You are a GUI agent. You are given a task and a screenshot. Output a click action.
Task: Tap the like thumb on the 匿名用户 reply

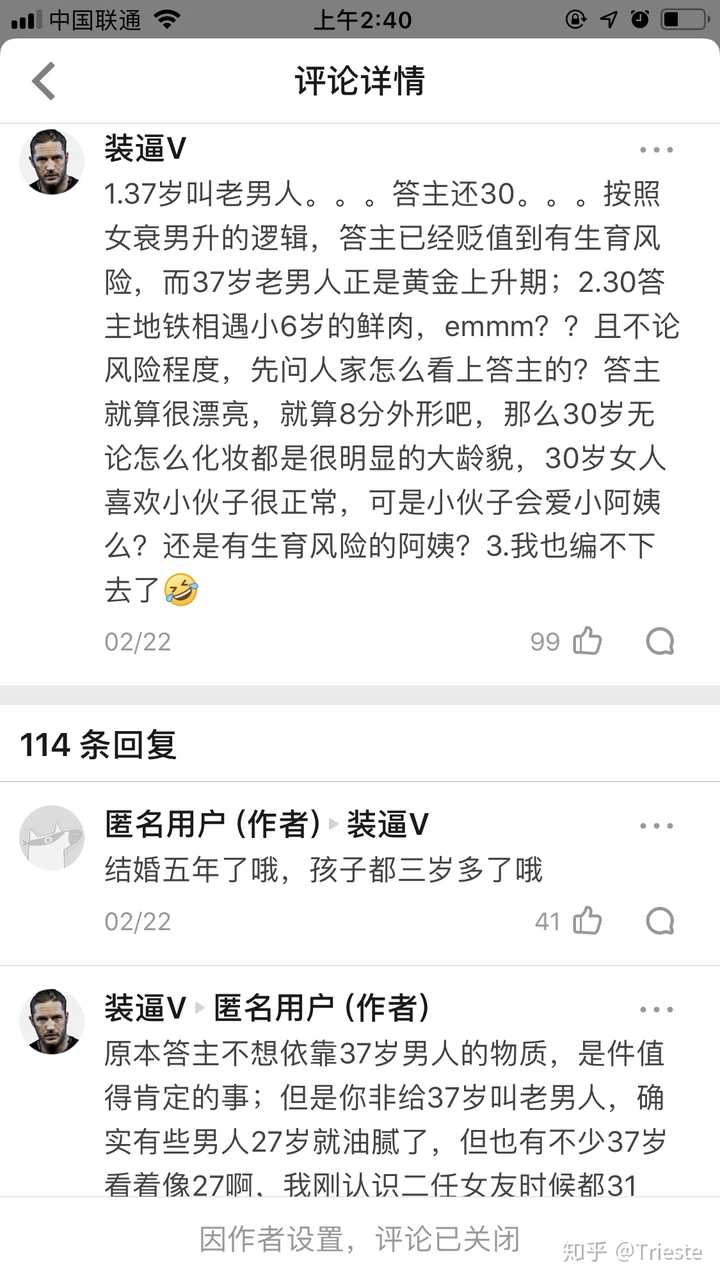coord(587,921)
